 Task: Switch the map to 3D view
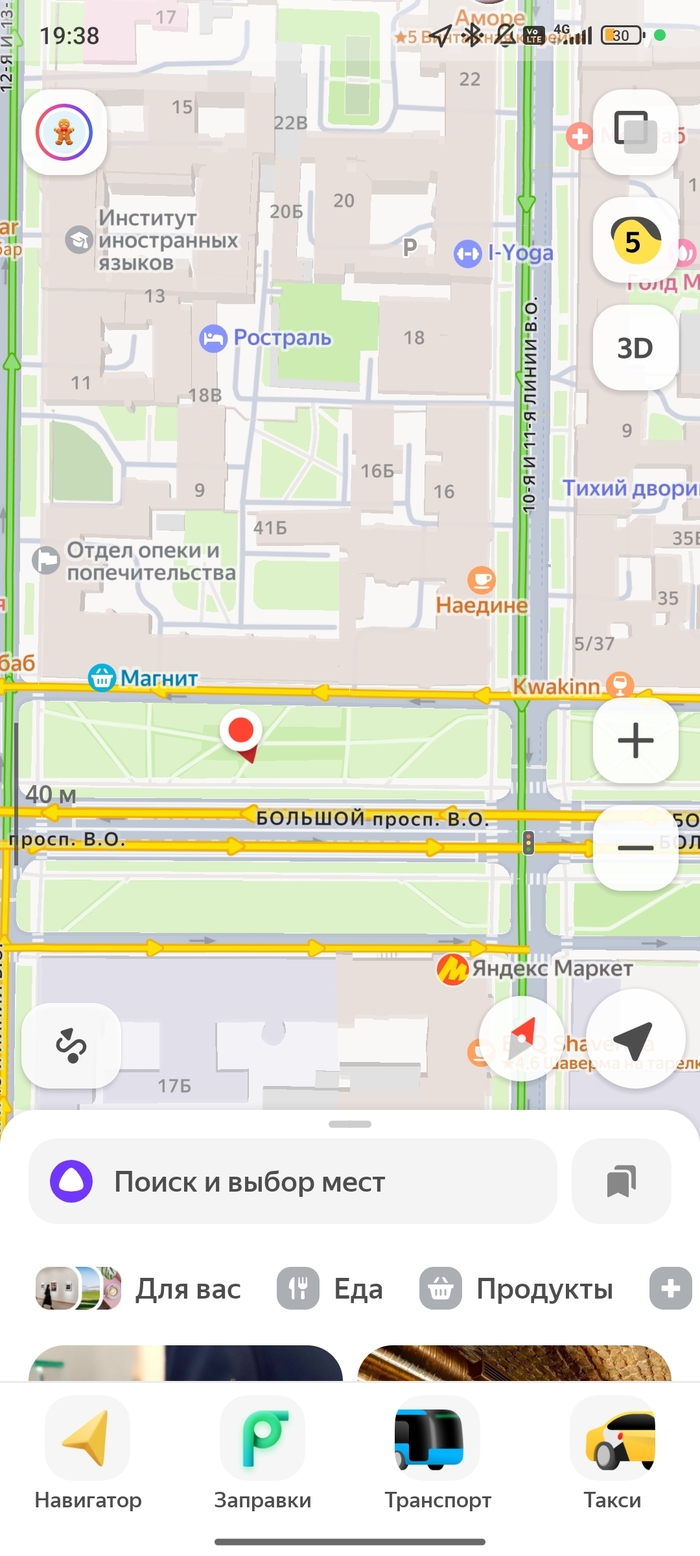(x=635, y=348)
